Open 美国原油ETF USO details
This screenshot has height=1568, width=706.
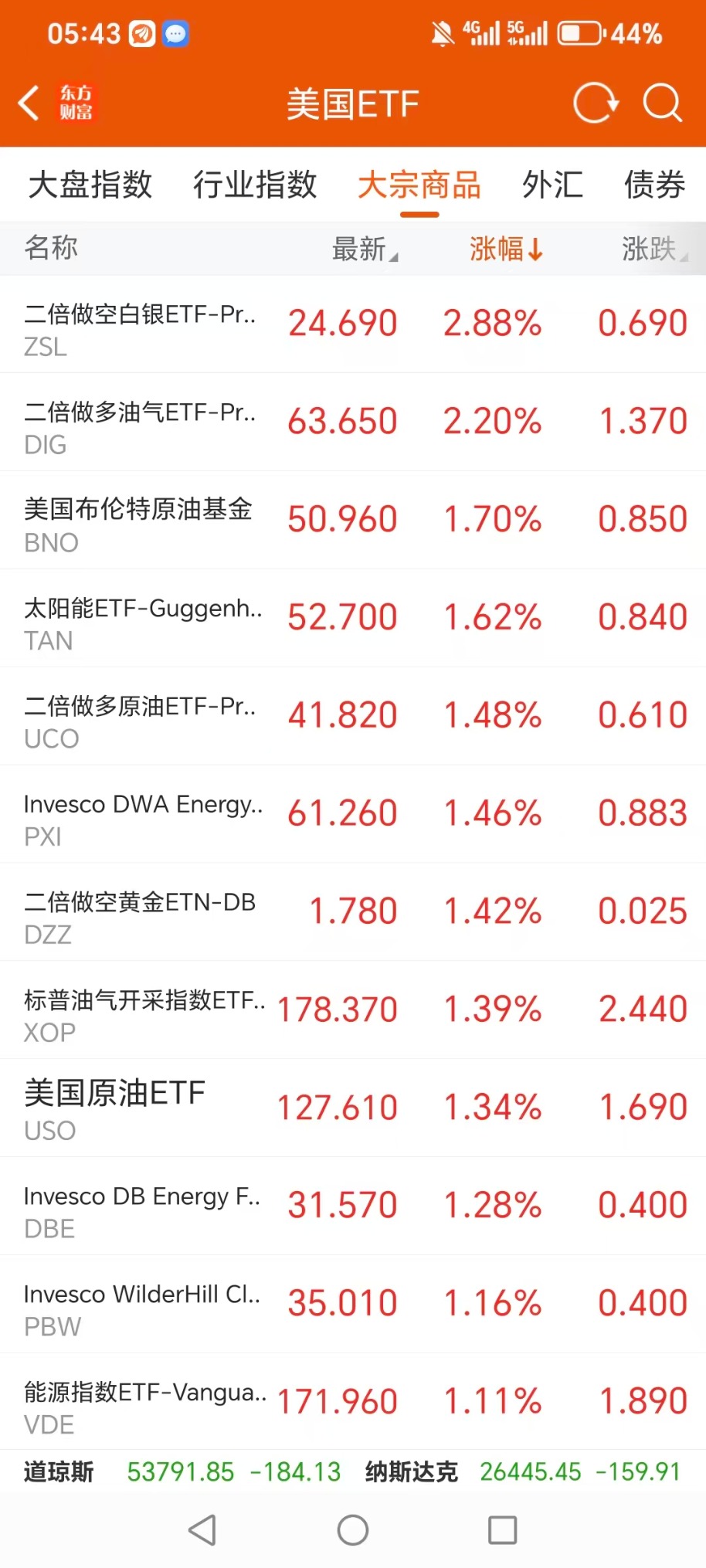[x=353, y=1108]
